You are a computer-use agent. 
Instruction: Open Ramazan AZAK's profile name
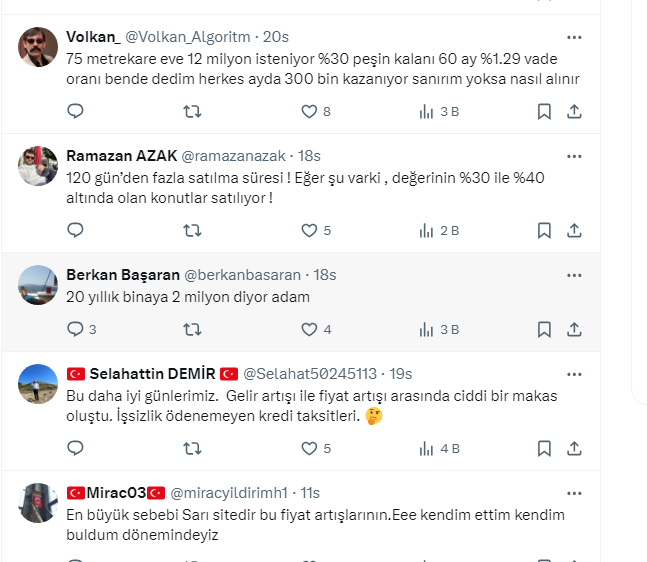click(x=121, y=156)
